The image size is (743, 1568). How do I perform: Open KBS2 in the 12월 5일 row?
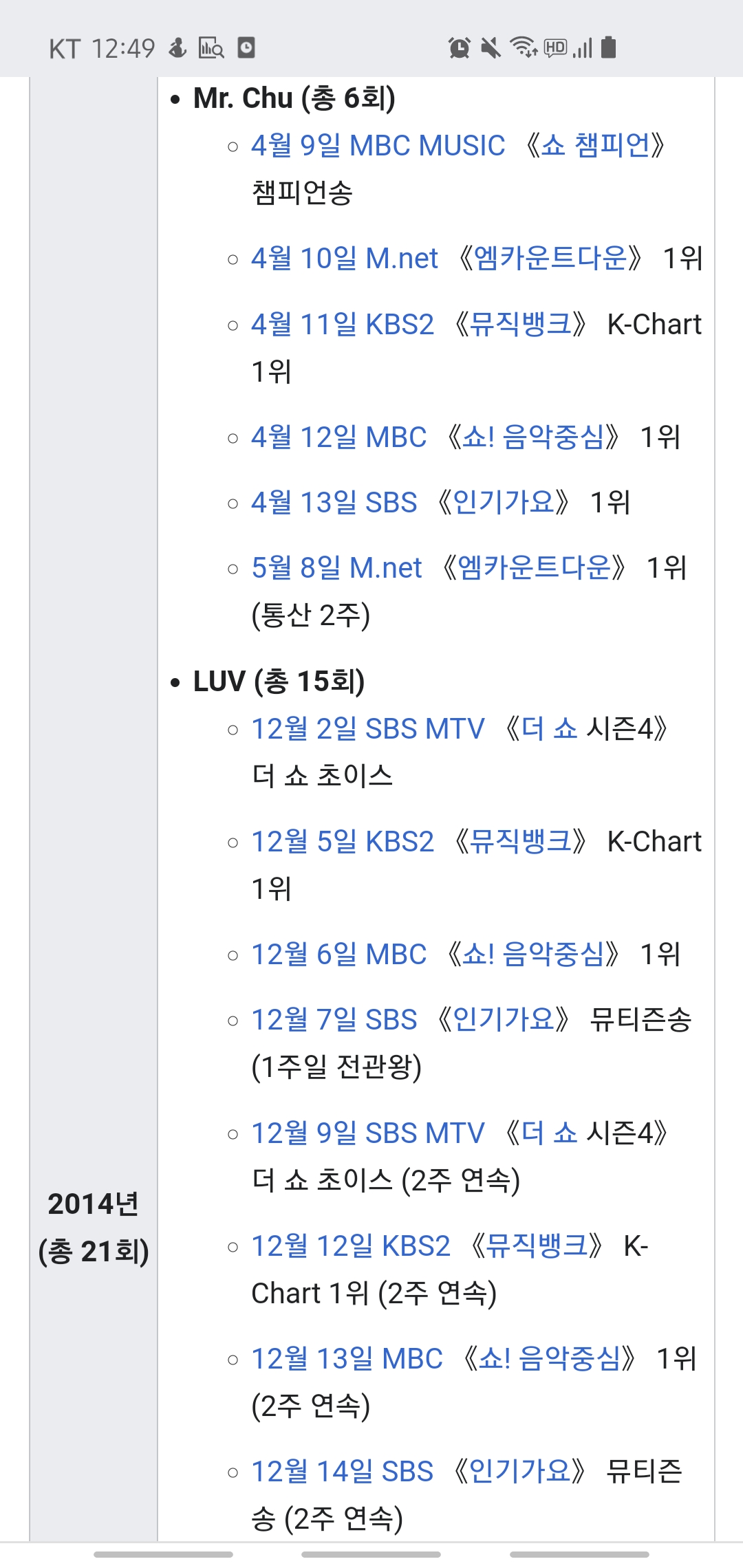click(400, 842)
